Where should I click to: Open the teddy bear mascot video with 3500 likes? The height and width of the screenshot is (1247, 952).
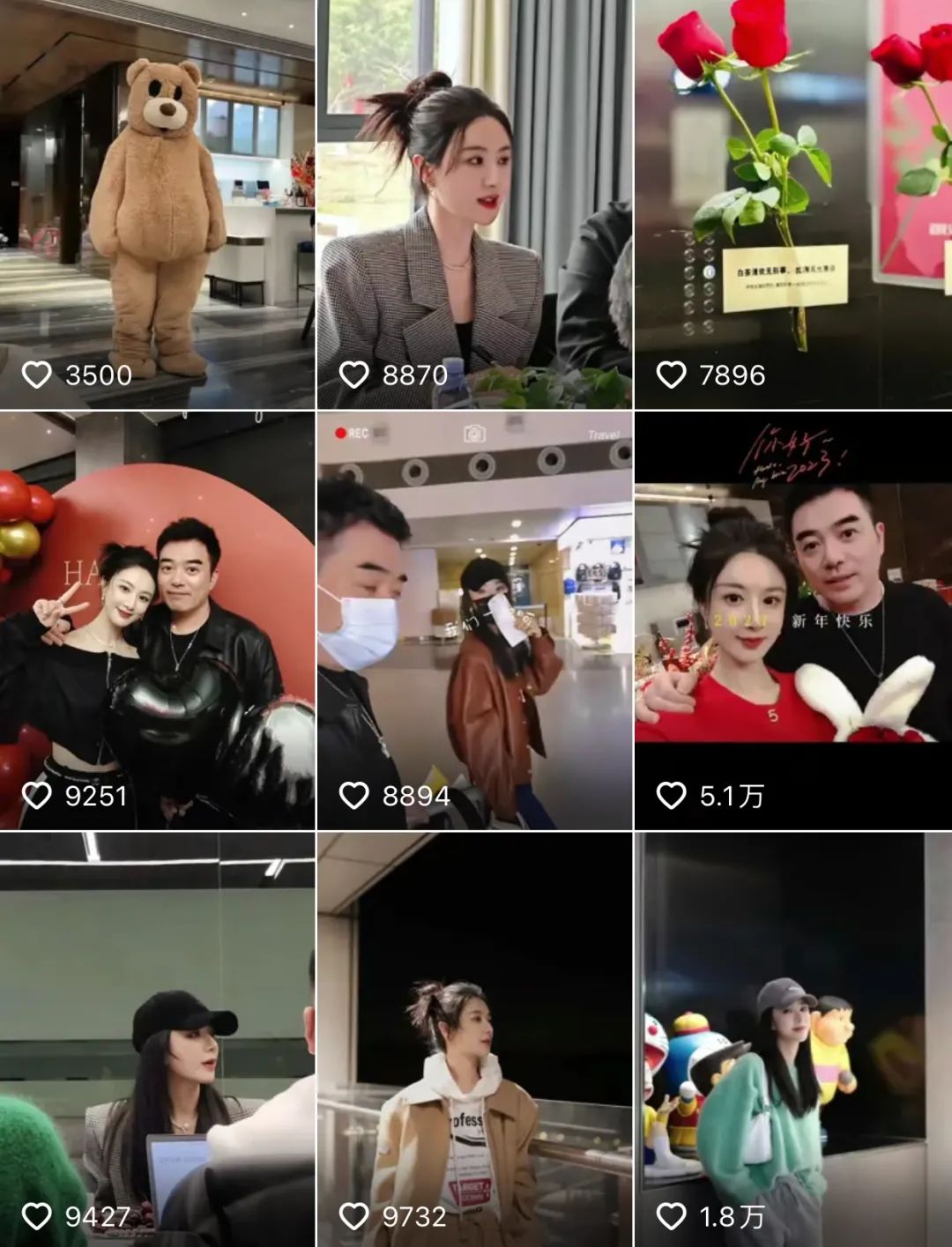(x=157, y=203)
